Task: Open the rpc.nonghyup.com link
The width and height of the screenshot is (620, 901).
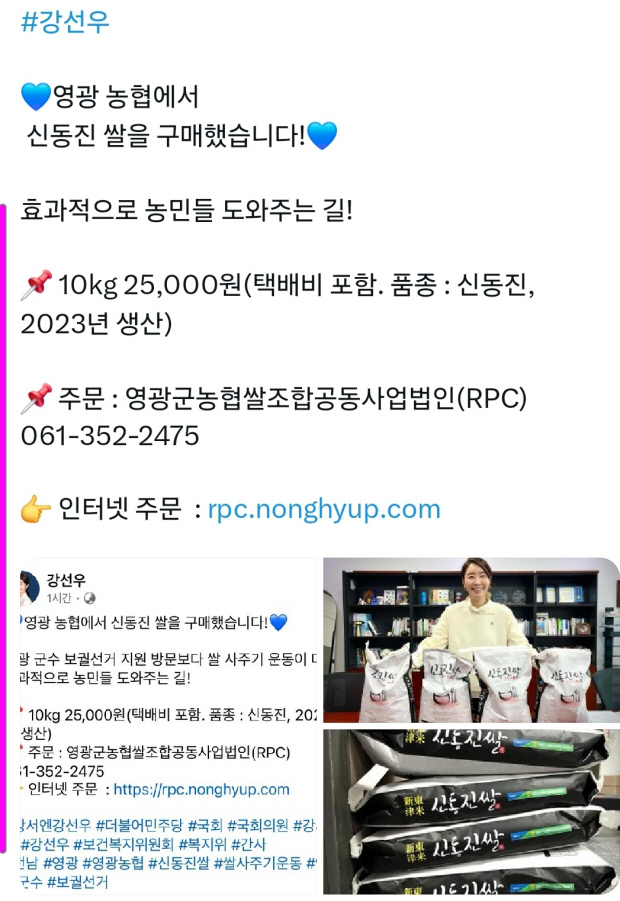Action: [324, 509]
